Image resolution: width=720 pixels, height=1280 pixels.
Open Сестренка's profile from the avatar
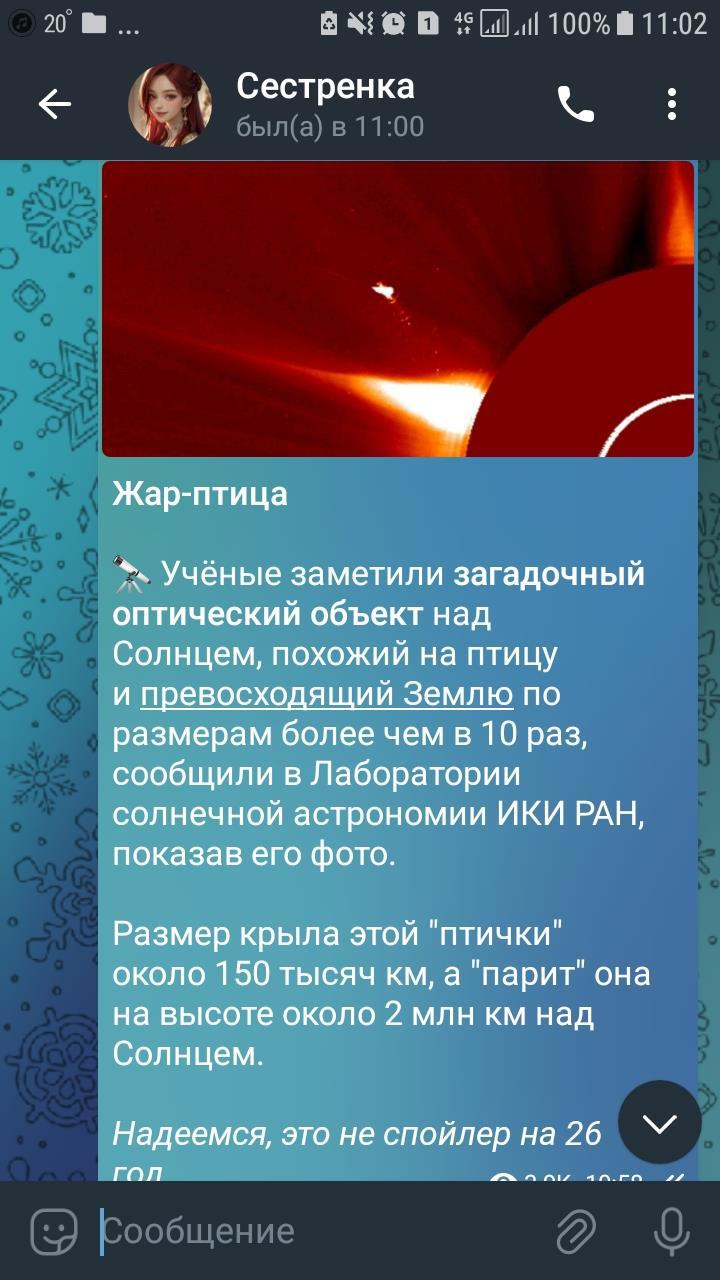click(x=170, y=104)
